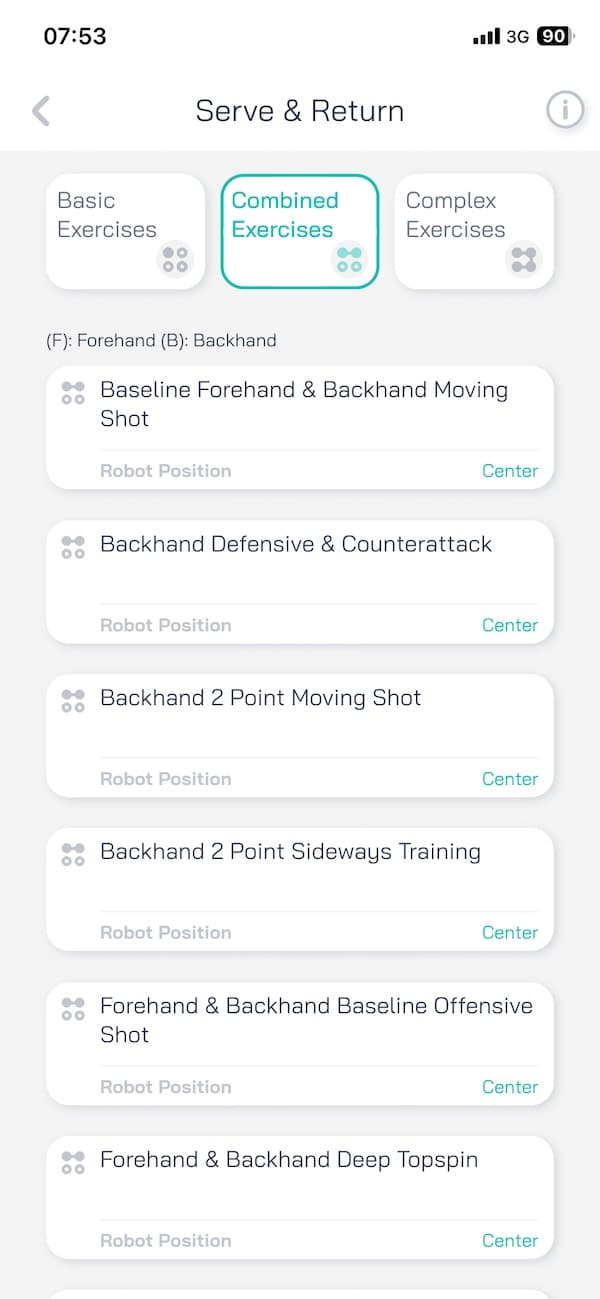The image size is (600, 1299).
Task: Switch to the Basic Exercises tab
Action: pos(125,231)
